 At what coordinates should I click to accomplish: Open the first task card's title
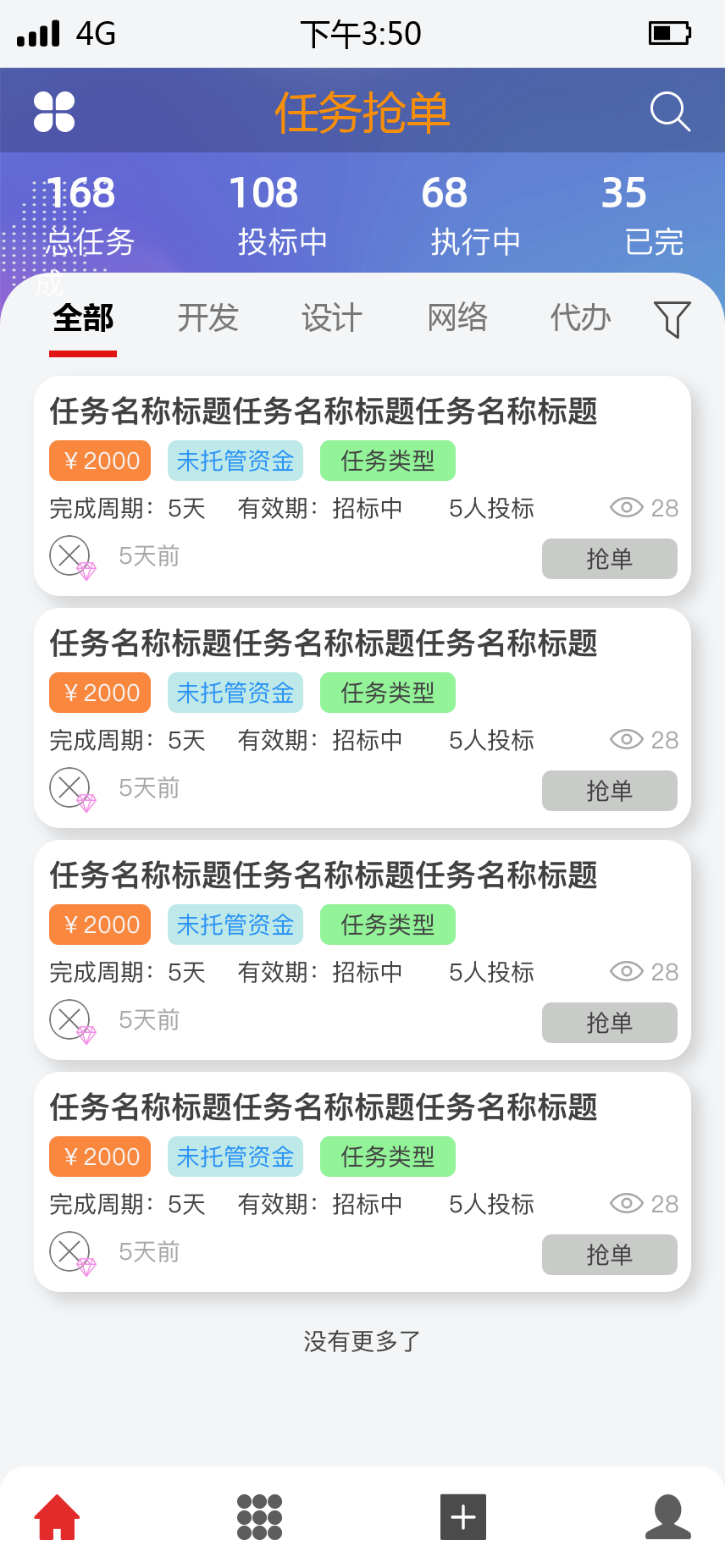pos(324,411)
